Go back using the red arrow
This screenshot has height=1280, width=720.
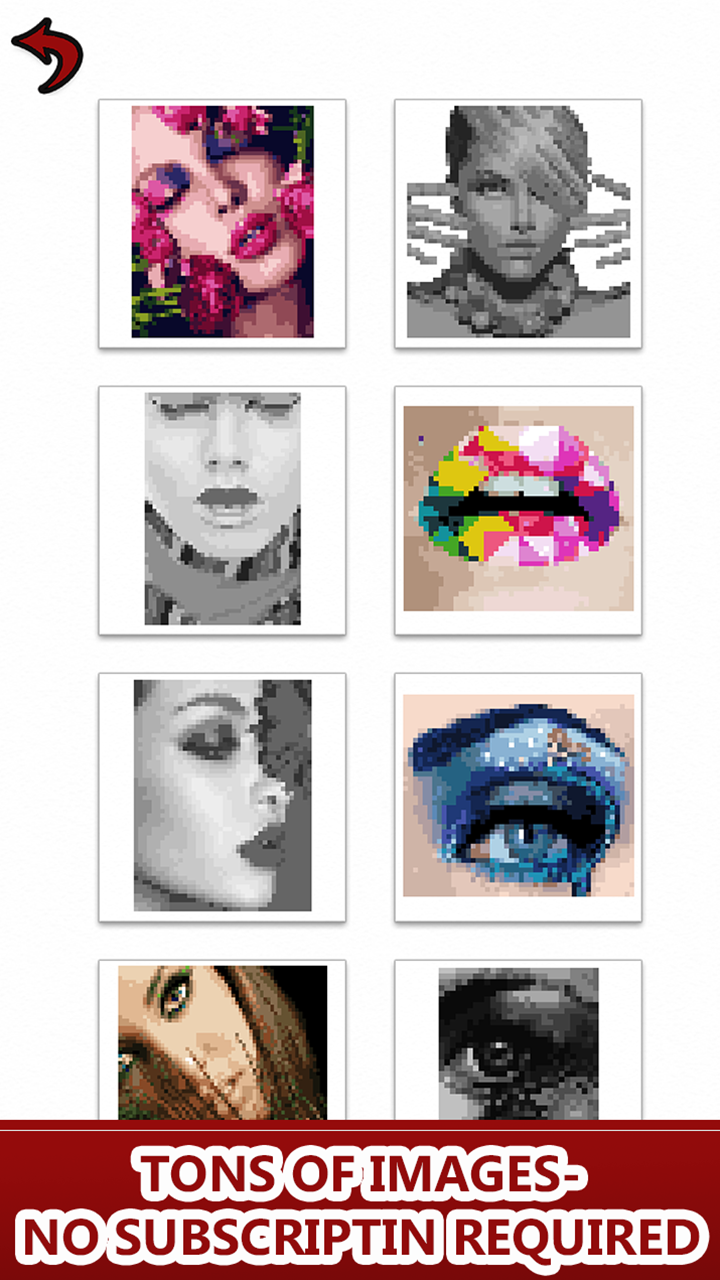tap(47, 56)
